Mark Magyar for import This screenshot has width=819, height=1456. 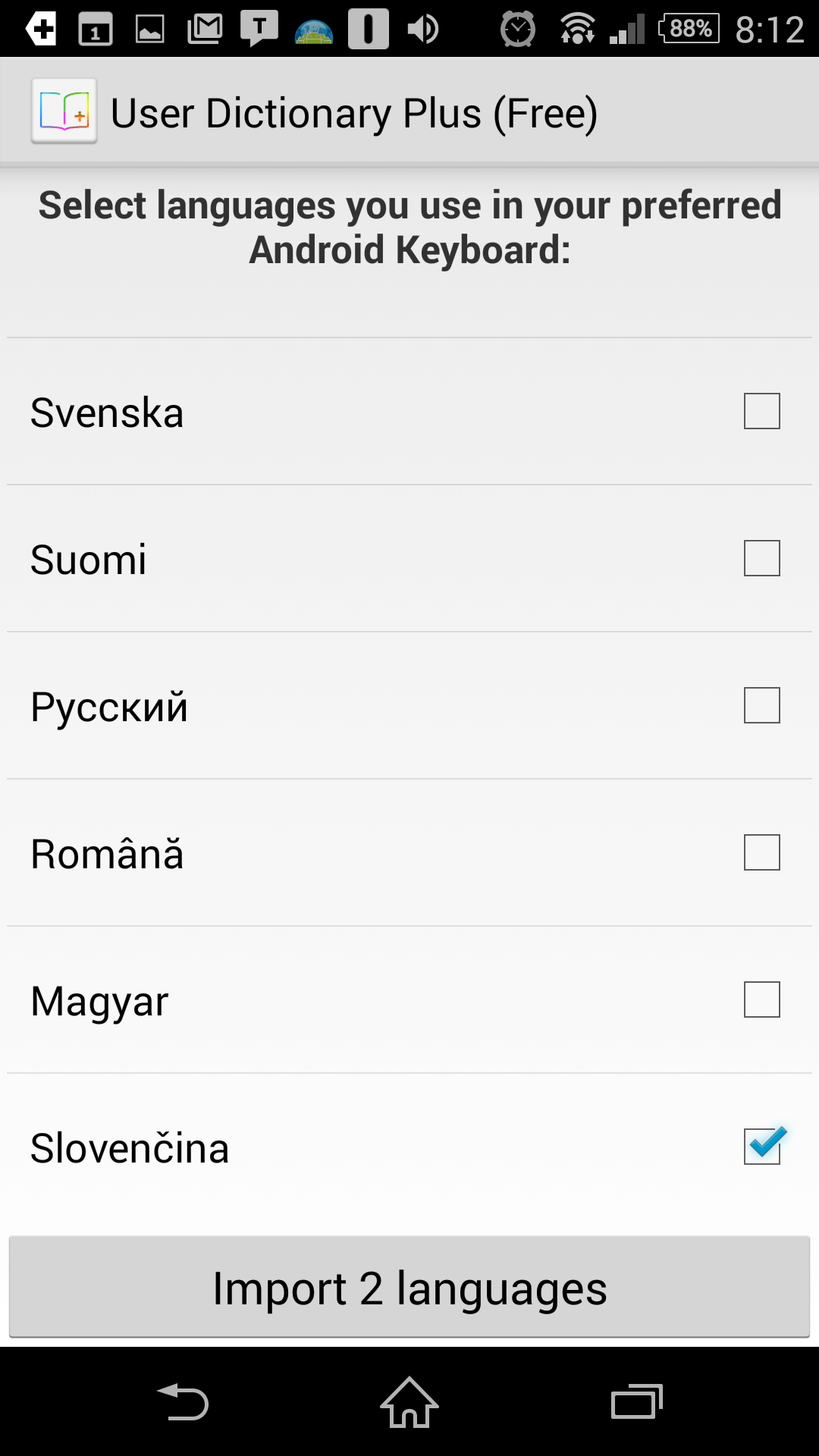coord(761,999)
